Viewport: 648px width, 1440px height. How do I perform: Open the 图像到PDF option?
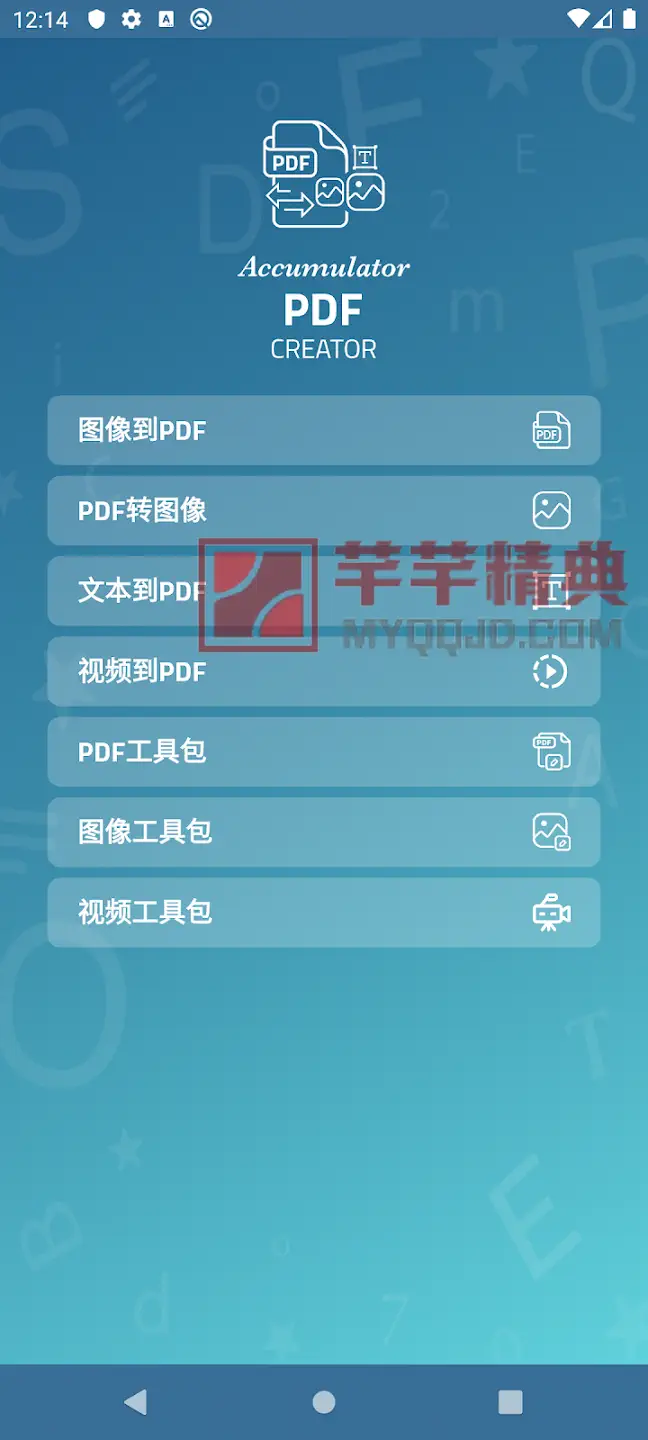[x=323, y=431]
